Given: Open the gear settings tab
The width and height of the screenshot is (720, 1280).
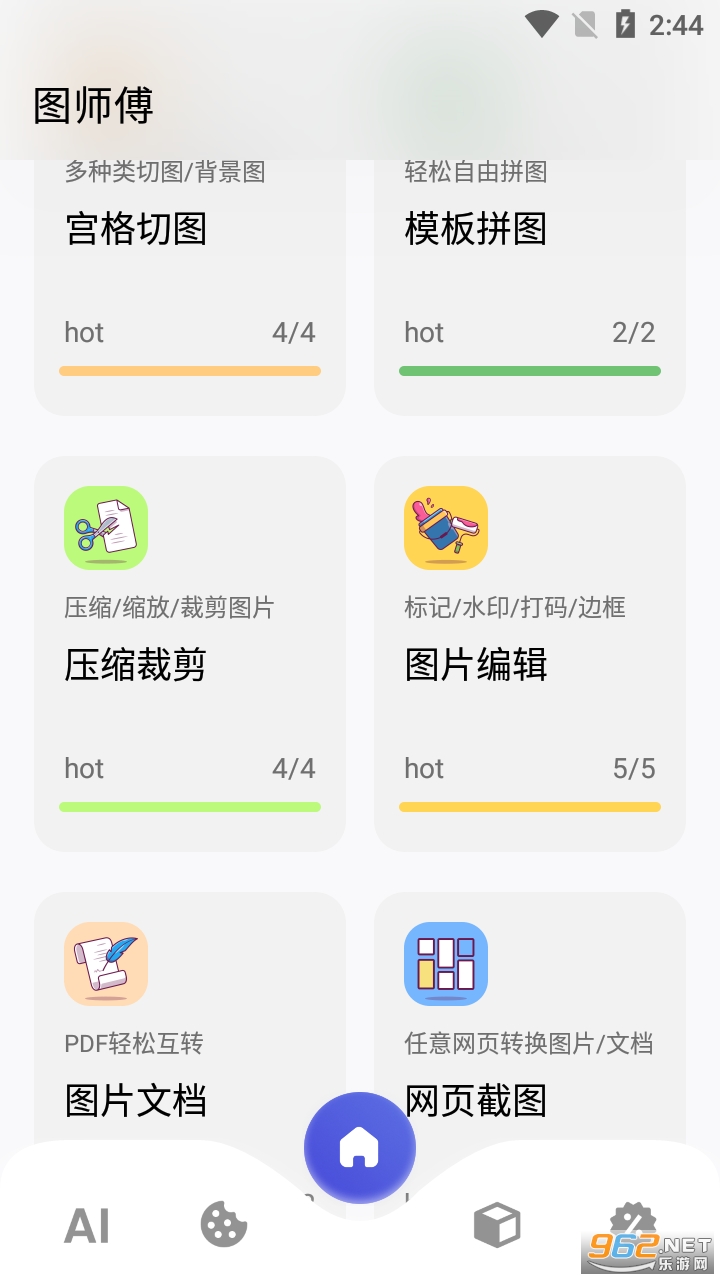Looking at the screenshot, I should [632, 1222].
